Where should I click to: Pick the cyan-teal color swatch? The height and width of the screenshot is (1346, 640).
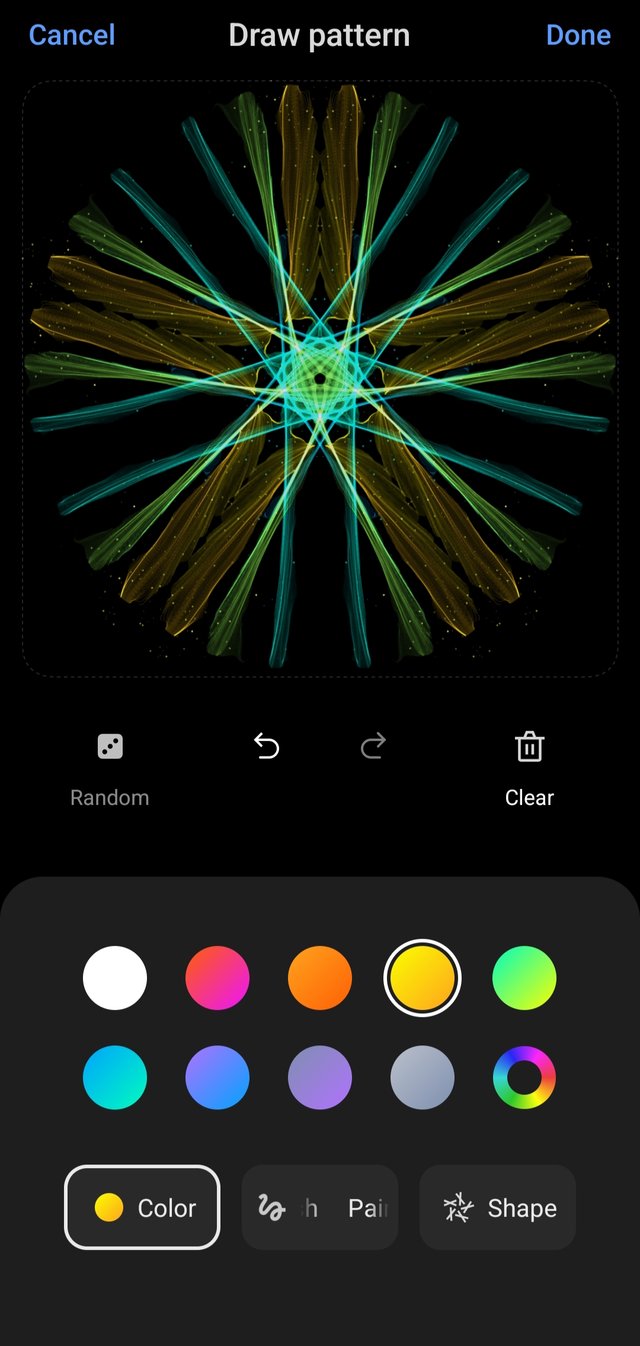click(x=115, y=1078)
